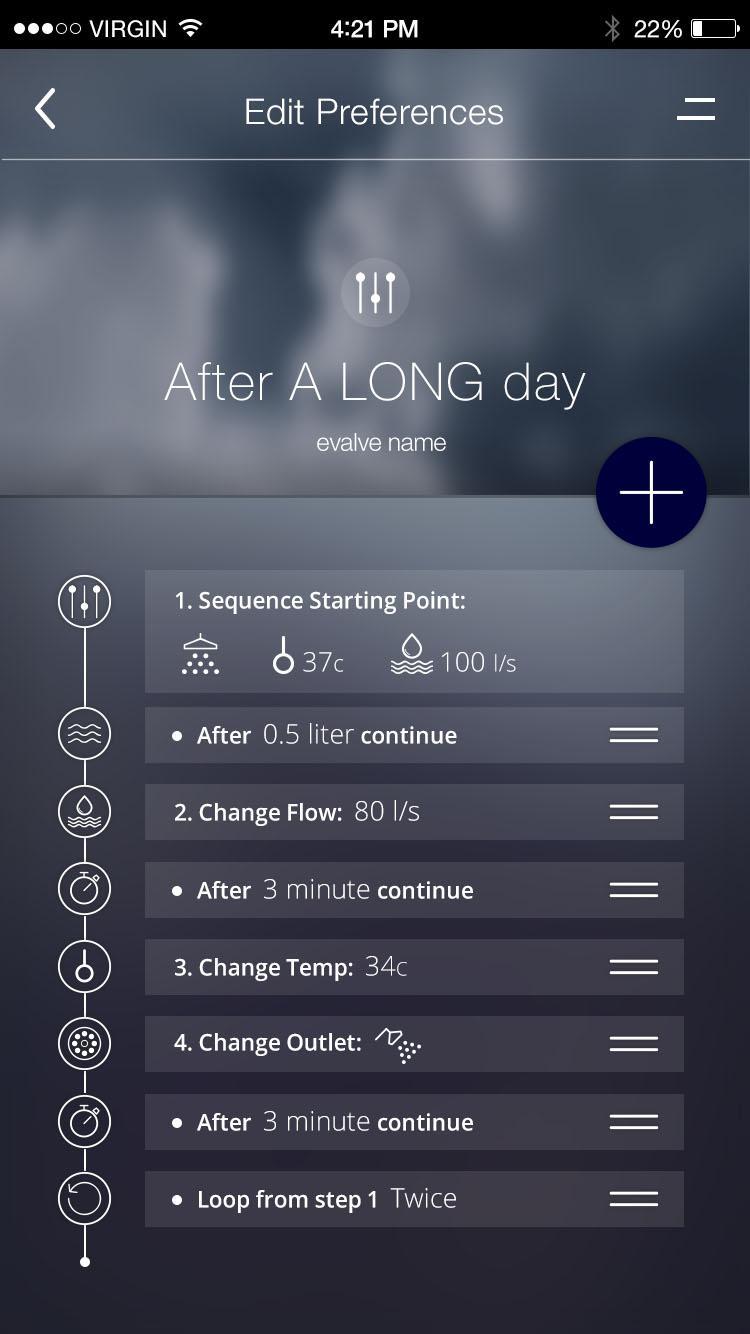Go back using the top-left arrow
750x1334 pixels.
point(45,110)
